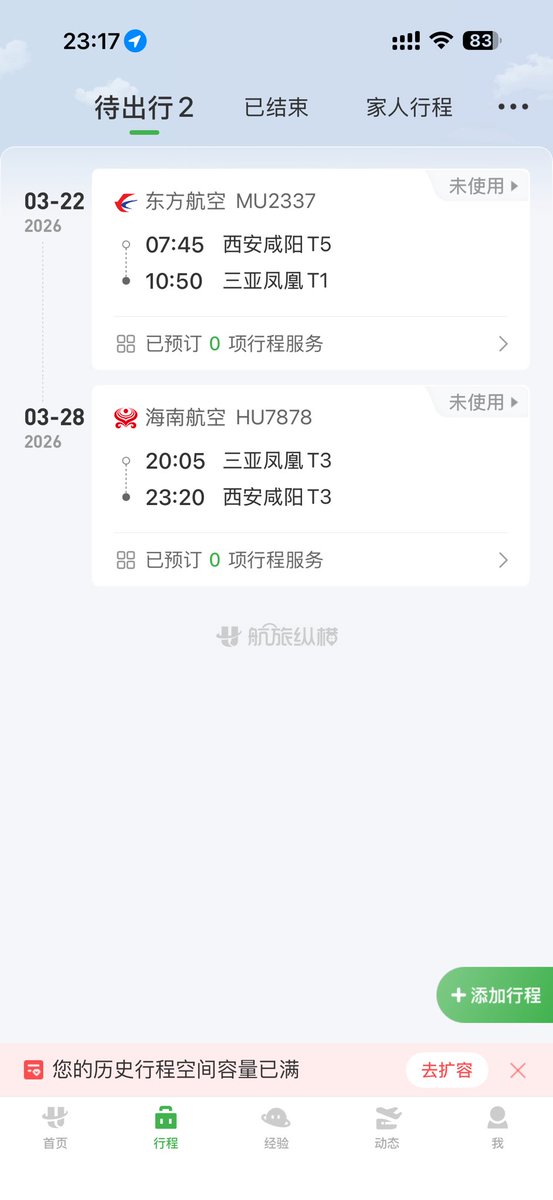Select the 行程 bottom tab

click(166, 1129)
